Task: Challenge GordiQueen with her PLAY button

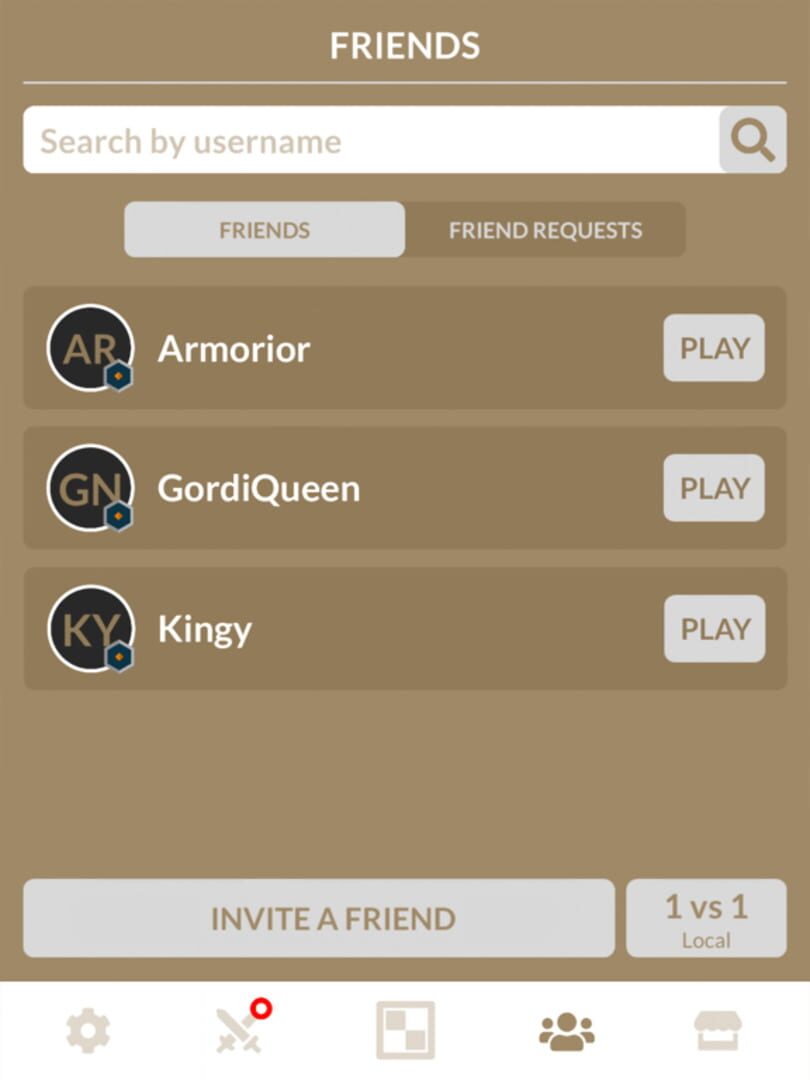Action: tap(714, 487)
